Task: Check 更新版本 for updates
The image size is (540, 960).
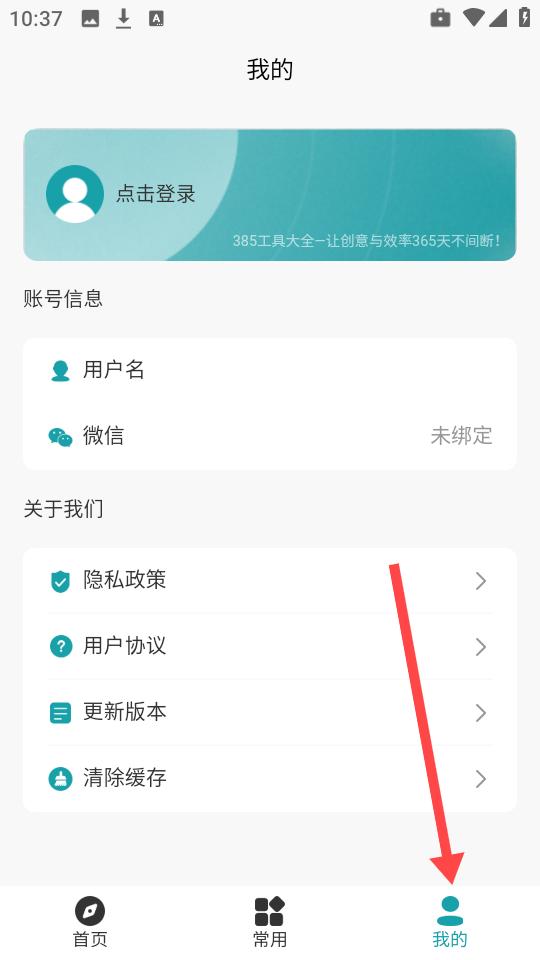Action: click(270, 713)
